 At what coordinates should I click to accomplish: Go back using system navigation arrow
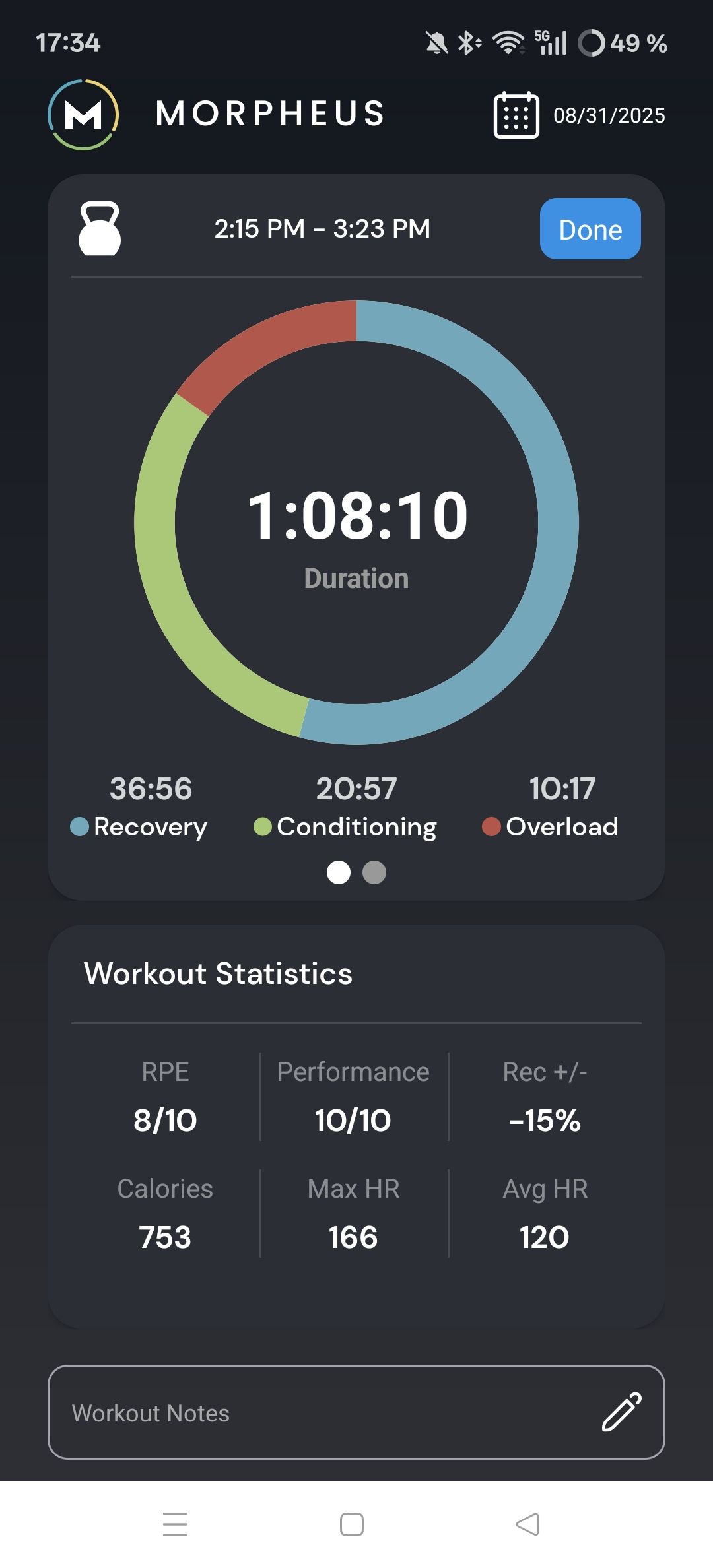(527, 1524)
